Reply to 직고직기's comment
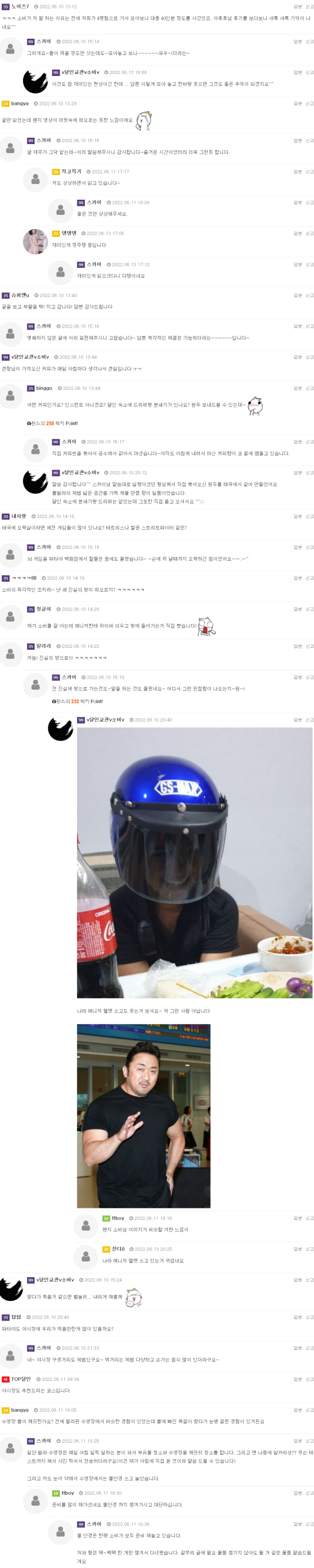Image resolution: width=314 pixels, height=1568 pixels. pyautogui.click(x=297, y=172)
